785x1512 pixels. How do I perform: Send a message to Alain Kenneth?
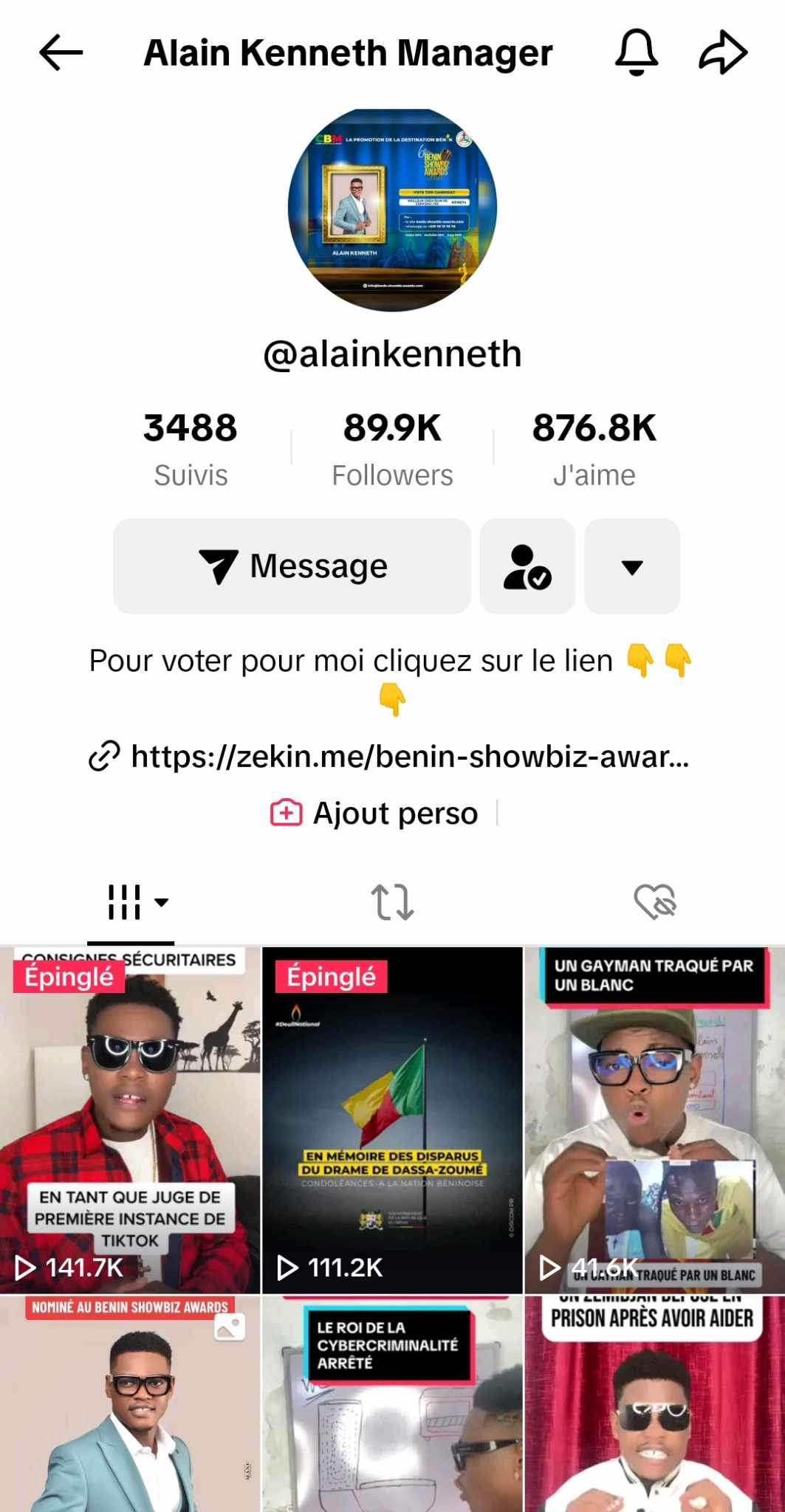click(x=292, y=566)
